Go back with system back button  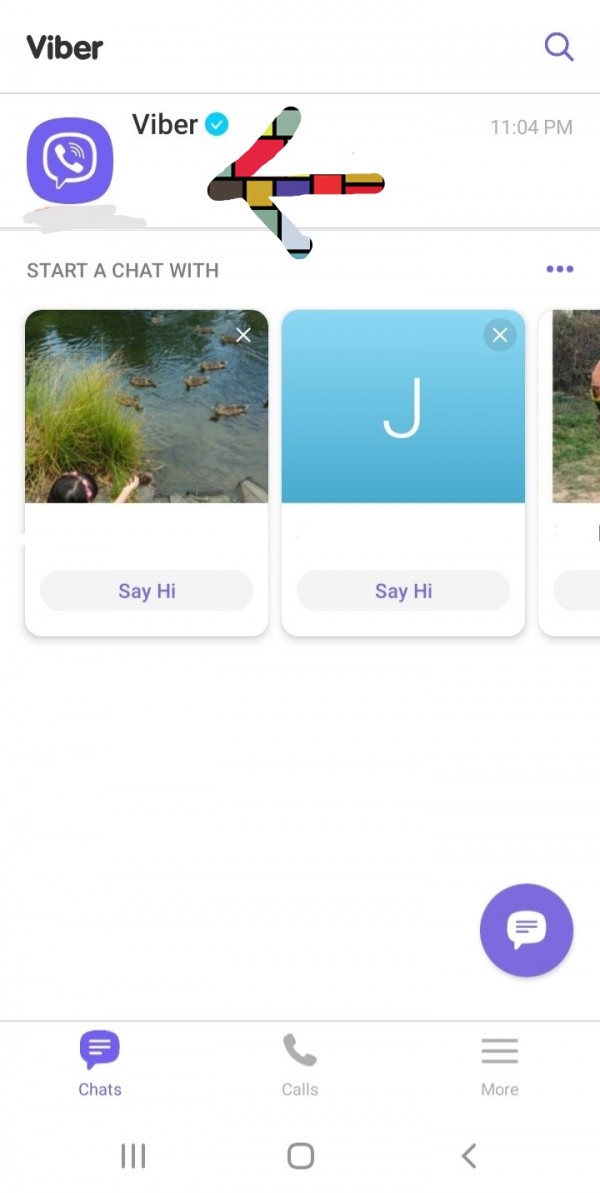coord(468,1156)
